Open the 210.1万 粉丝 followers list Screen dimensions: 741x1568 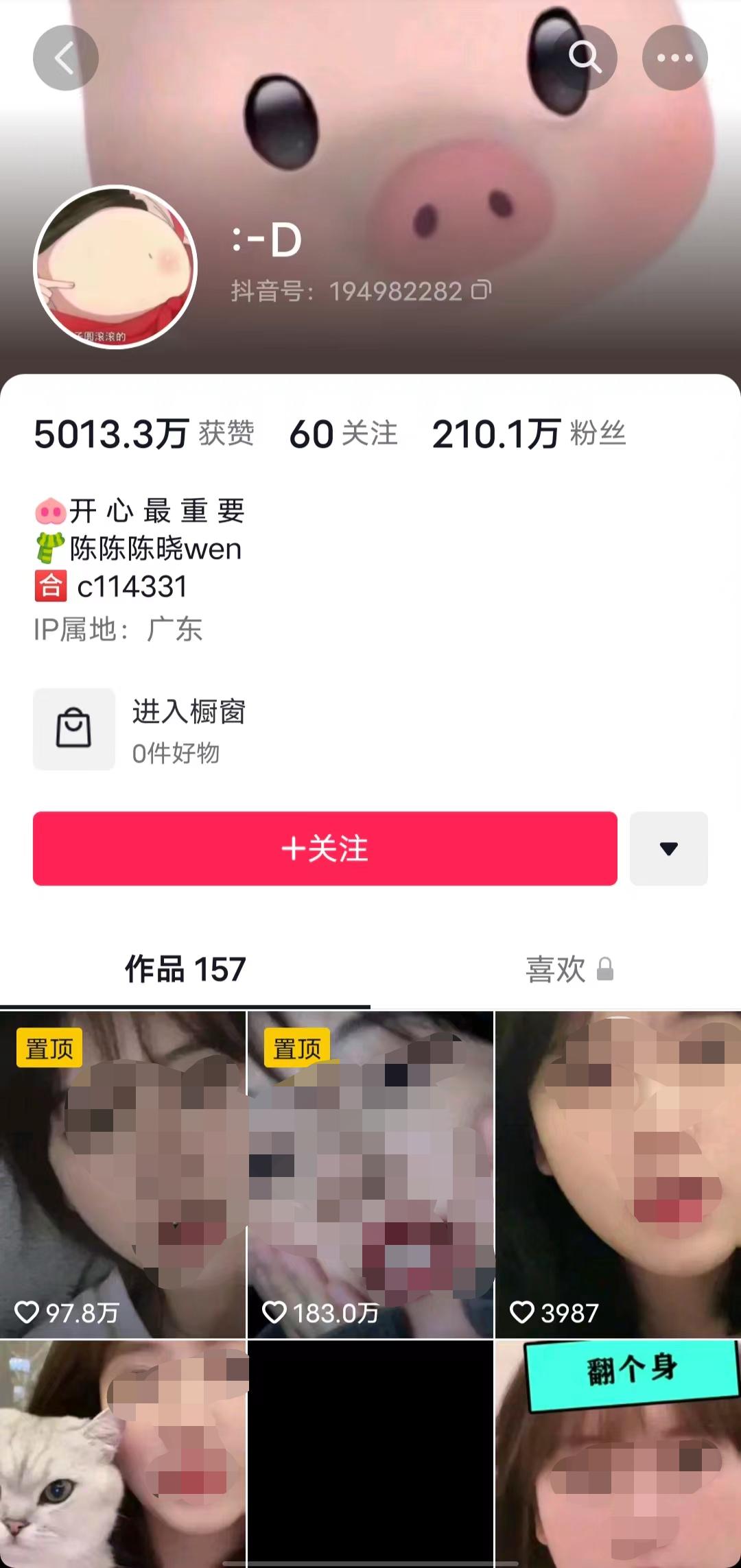[x=528, y=433]
